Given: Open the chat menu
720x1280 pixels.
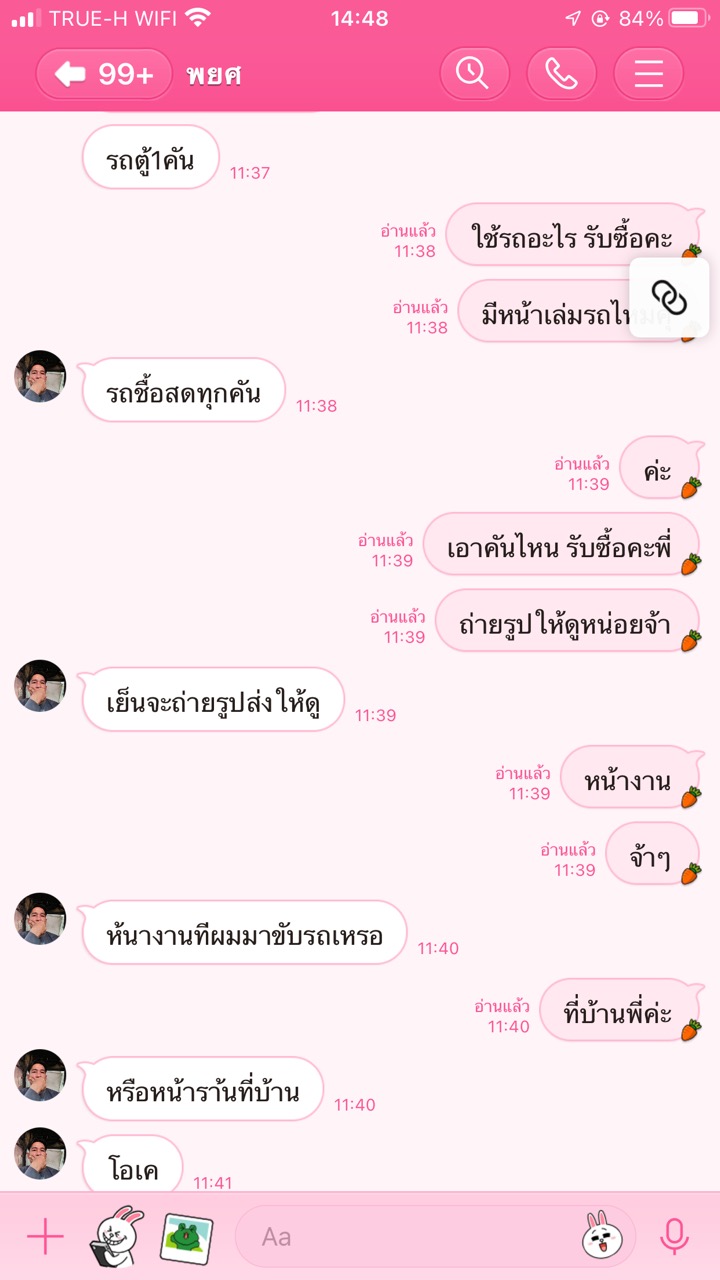Looking at the screenshot, I should click(648, 74).
